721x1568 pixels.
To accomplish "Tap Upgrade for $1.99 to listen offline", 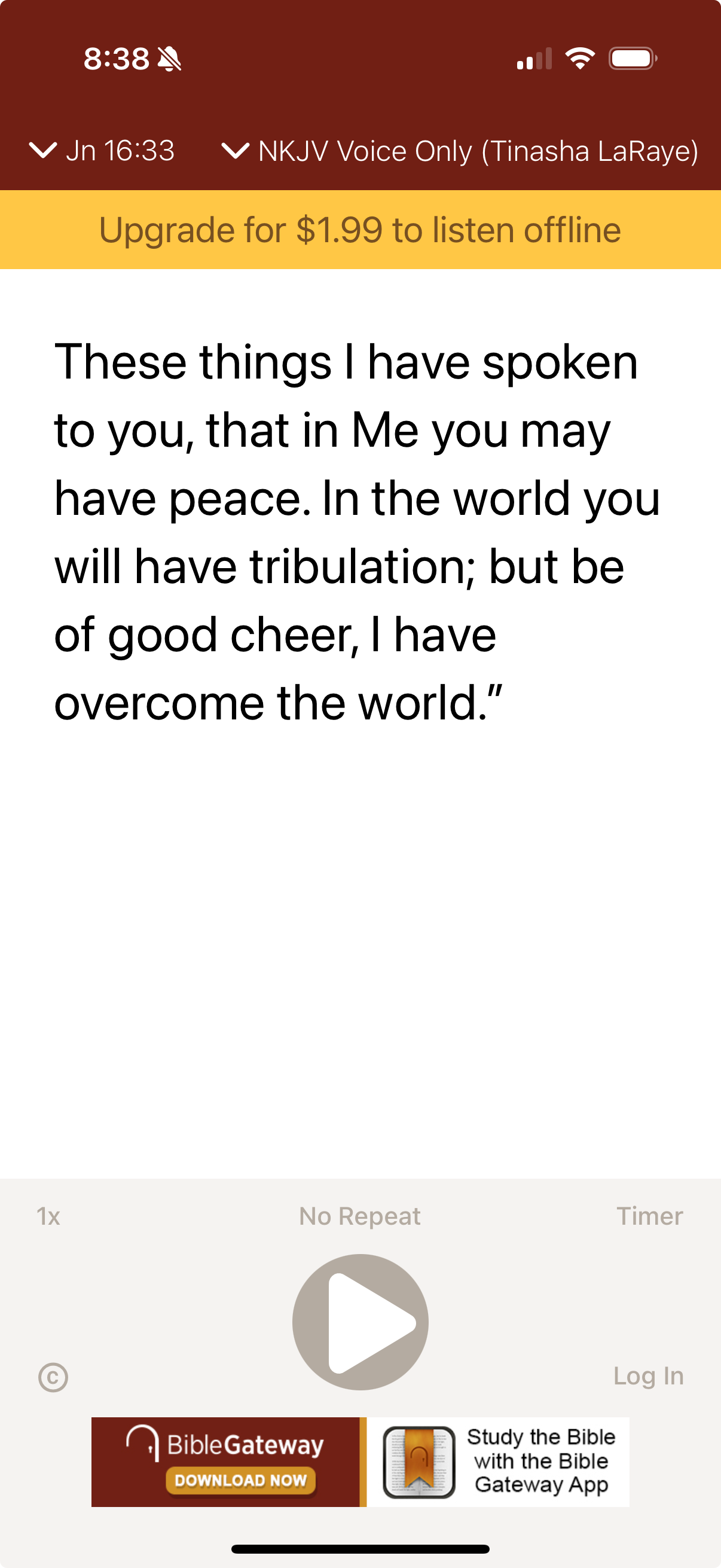I will (x=360, y=230).
